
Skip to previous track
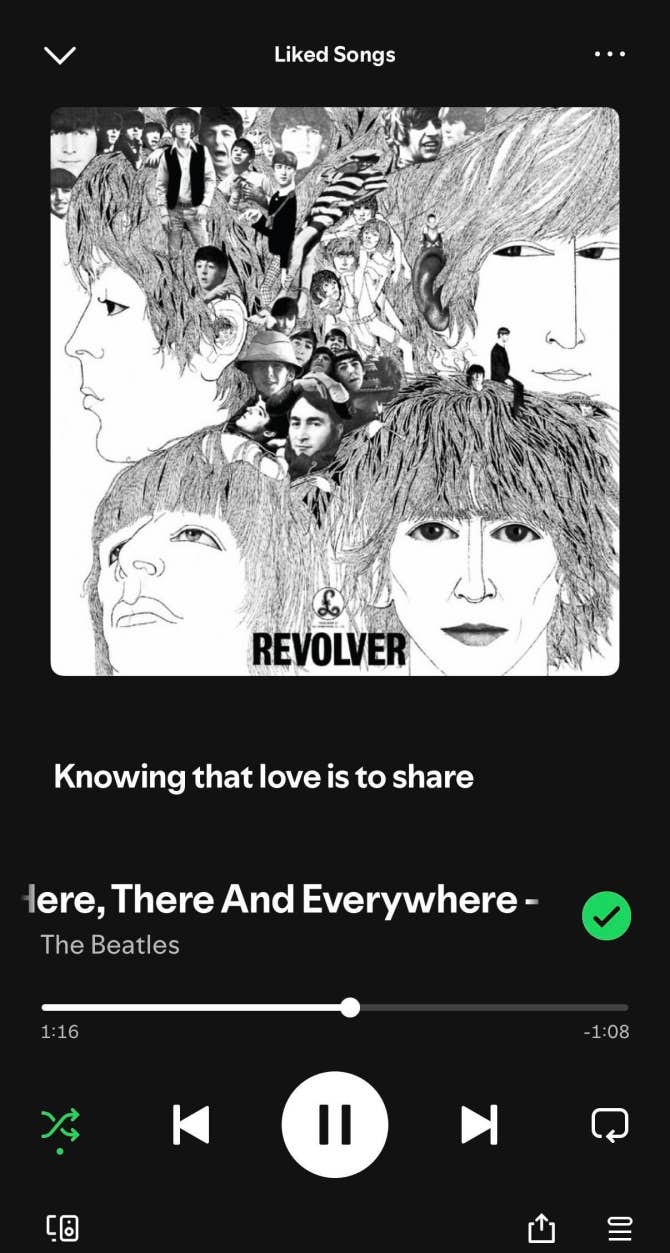[190, 1125]
